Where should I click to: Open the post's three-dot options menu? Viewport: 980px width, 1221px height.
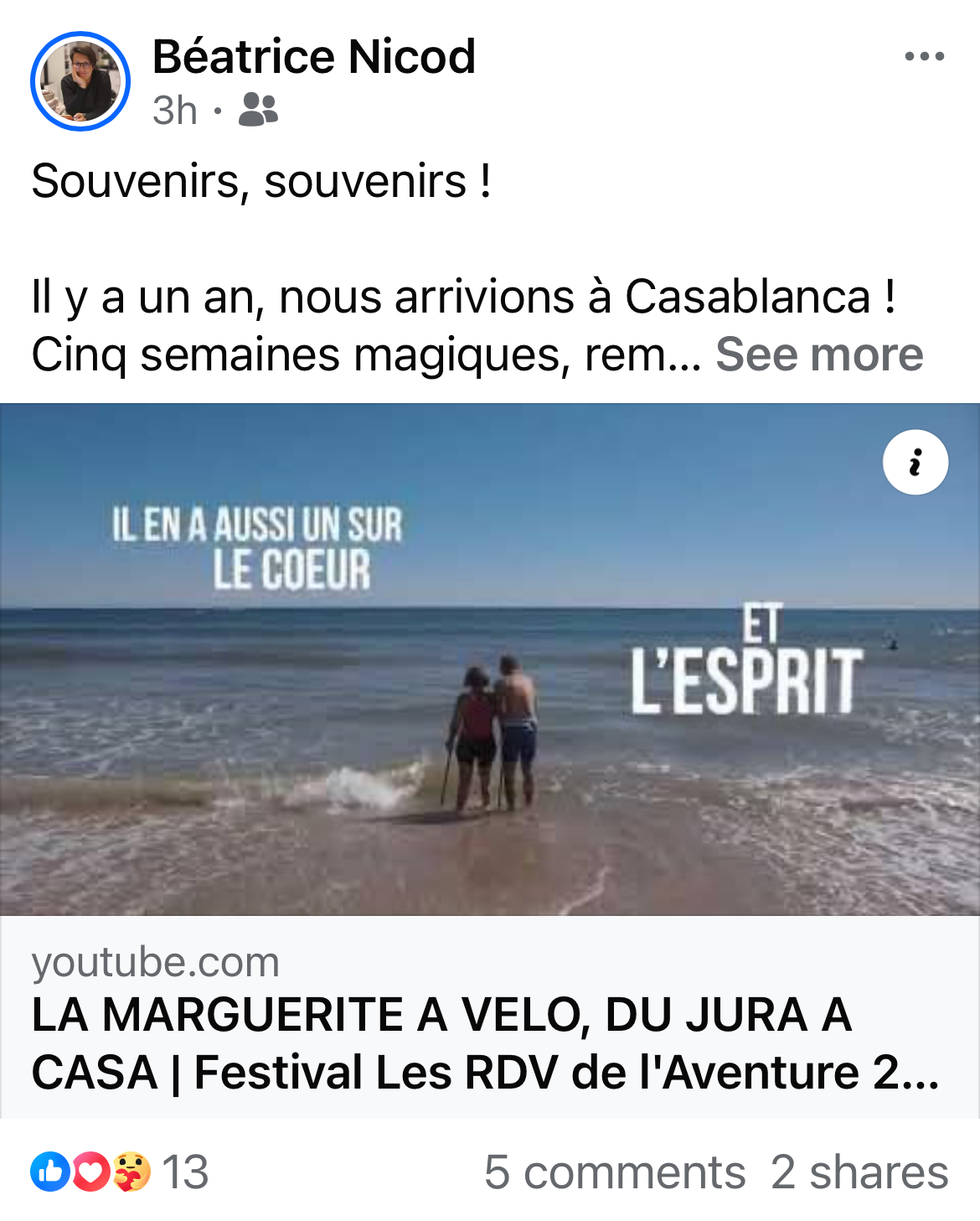924,57
